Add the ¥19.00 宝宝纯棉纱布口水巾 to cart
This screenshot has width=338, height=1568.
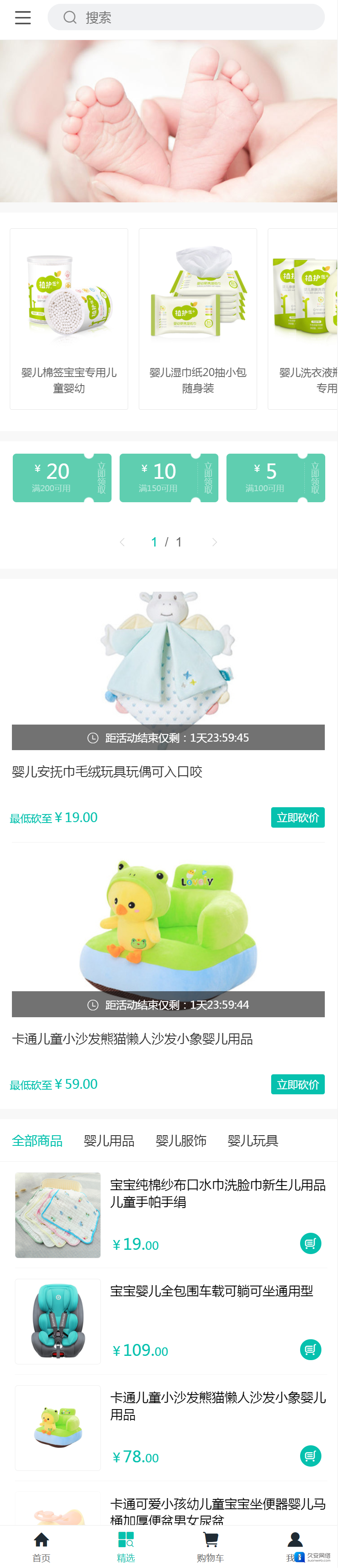point(311,1243)
